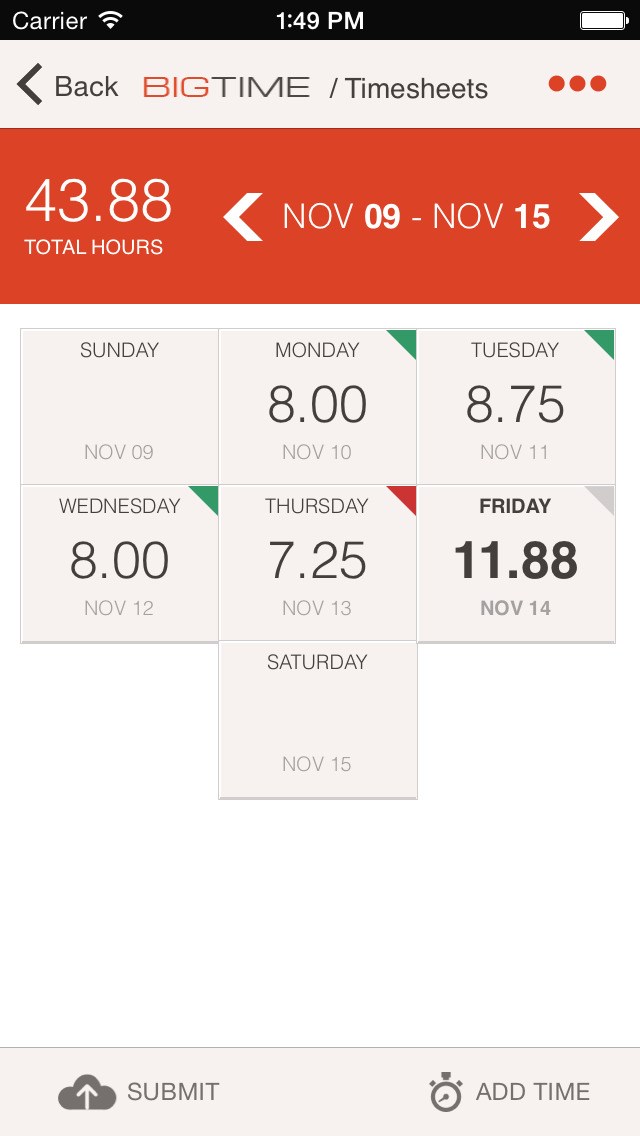Open Sunday Nov 09 tile
640x1136 pixels.
[x=120, y=406]
